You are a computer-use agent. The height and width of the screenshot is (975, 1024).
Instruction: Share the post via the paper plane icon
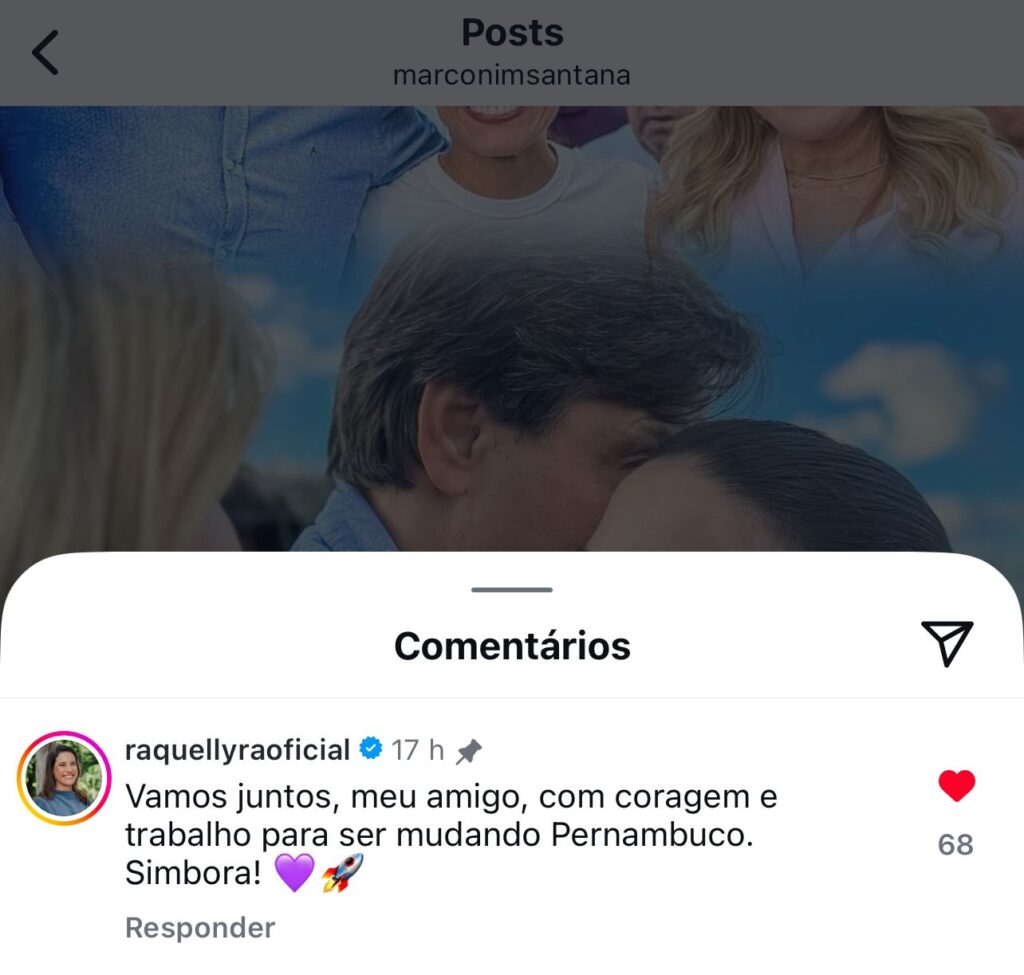(946, 642)
